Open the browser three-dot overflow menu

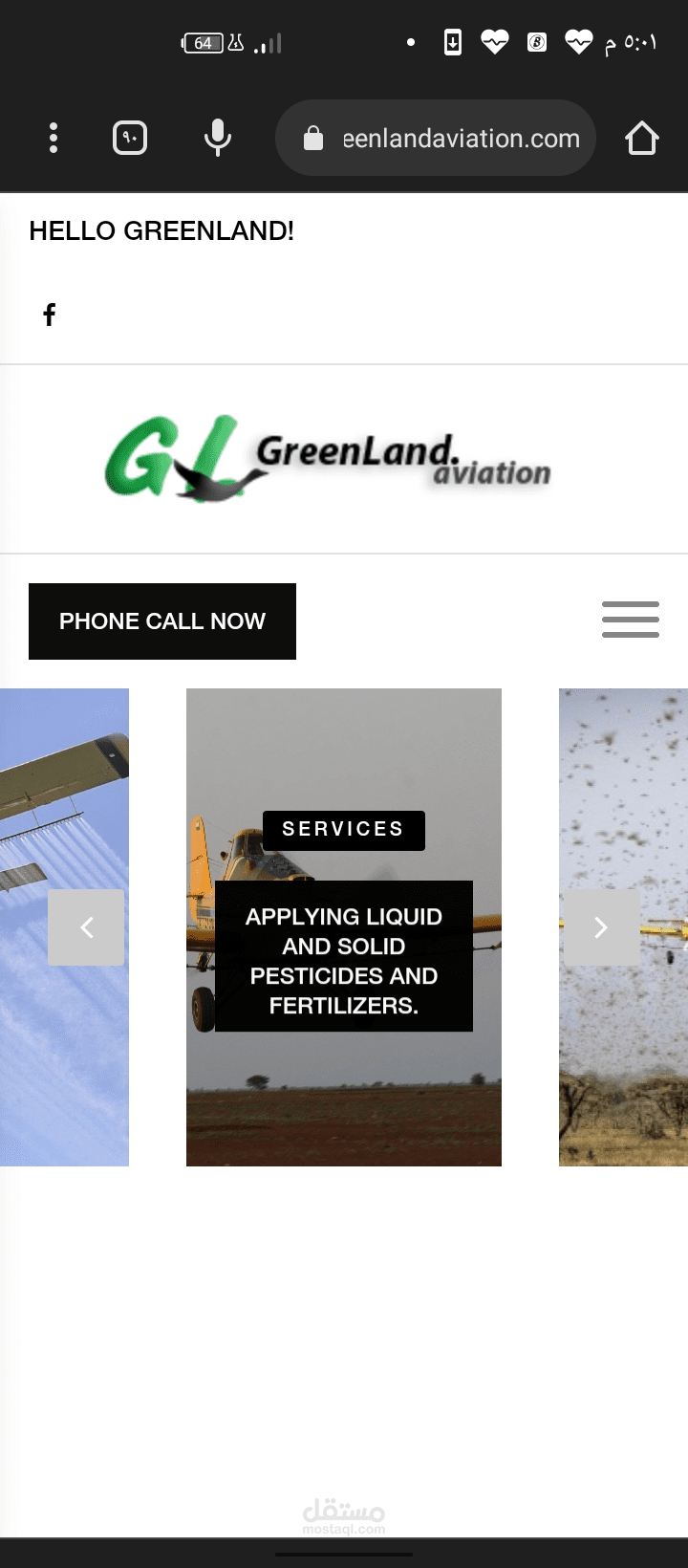pos(54,138)
